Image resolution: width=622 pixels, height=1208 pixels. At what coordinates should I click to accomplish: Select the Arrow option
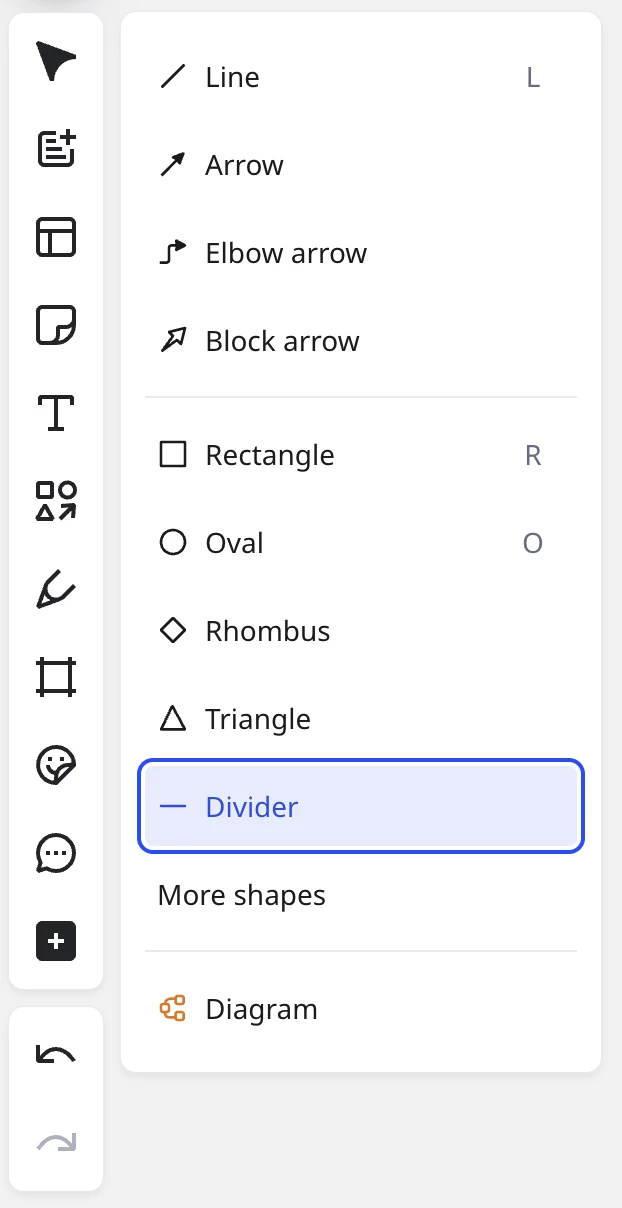point(244,165)
